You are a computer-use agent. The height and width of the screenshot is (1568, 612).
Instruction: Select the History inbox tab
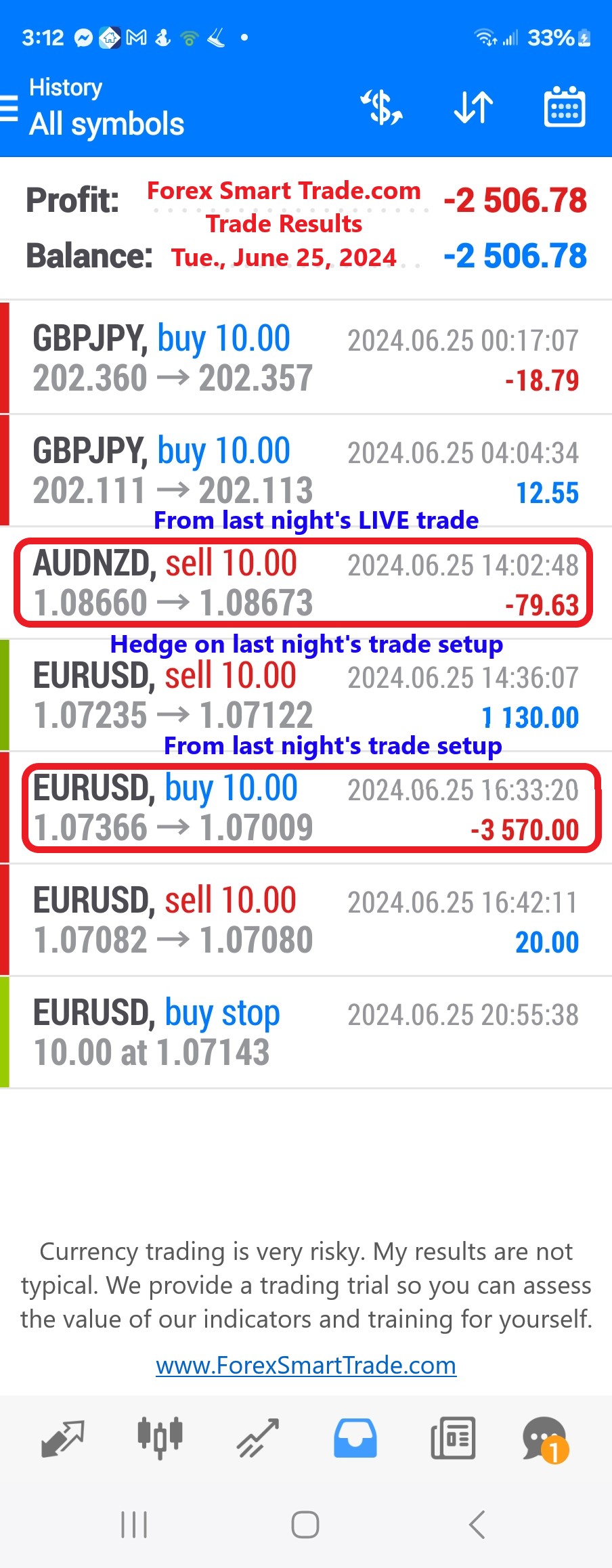[x=355, y=1438]
